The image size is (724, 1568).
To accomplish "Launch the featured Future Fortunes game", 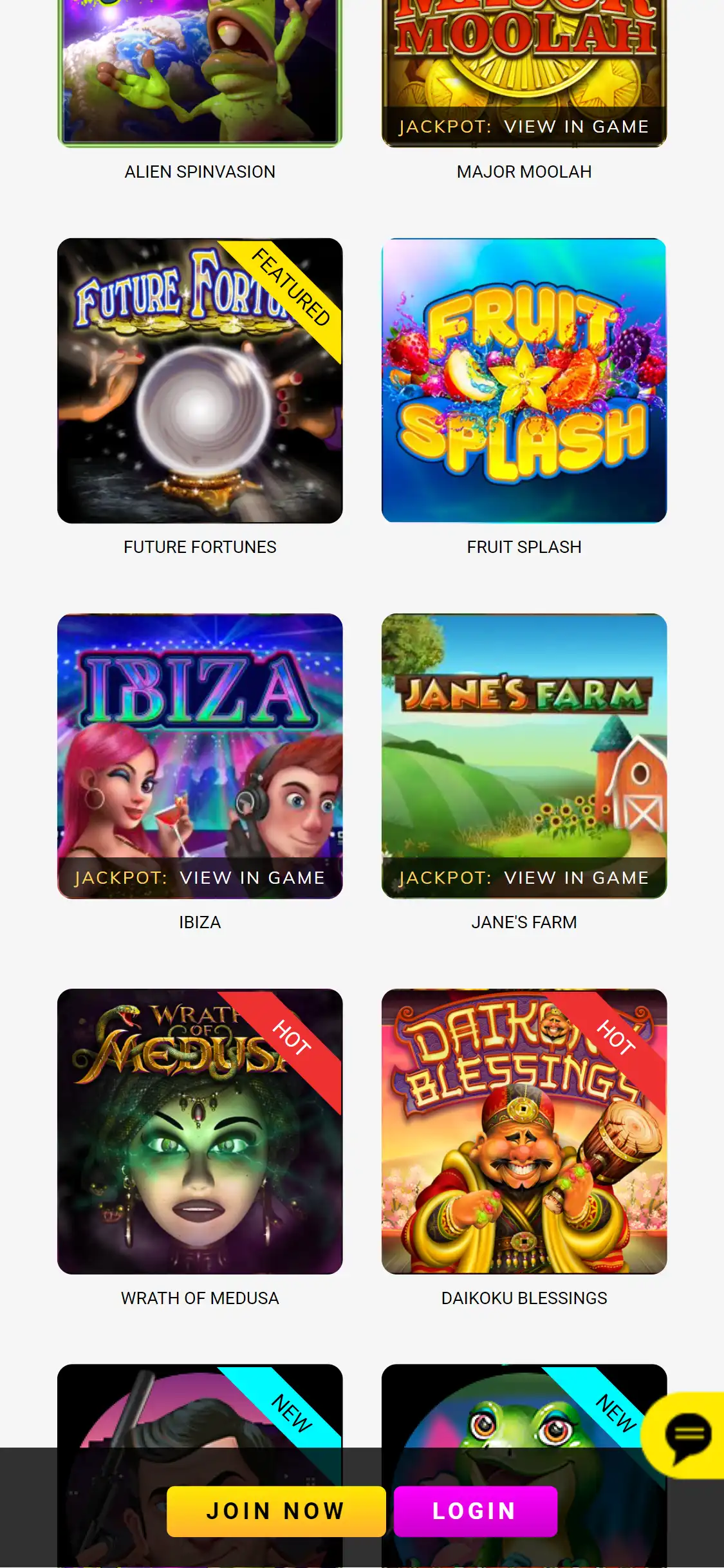I will pos(200,380).
